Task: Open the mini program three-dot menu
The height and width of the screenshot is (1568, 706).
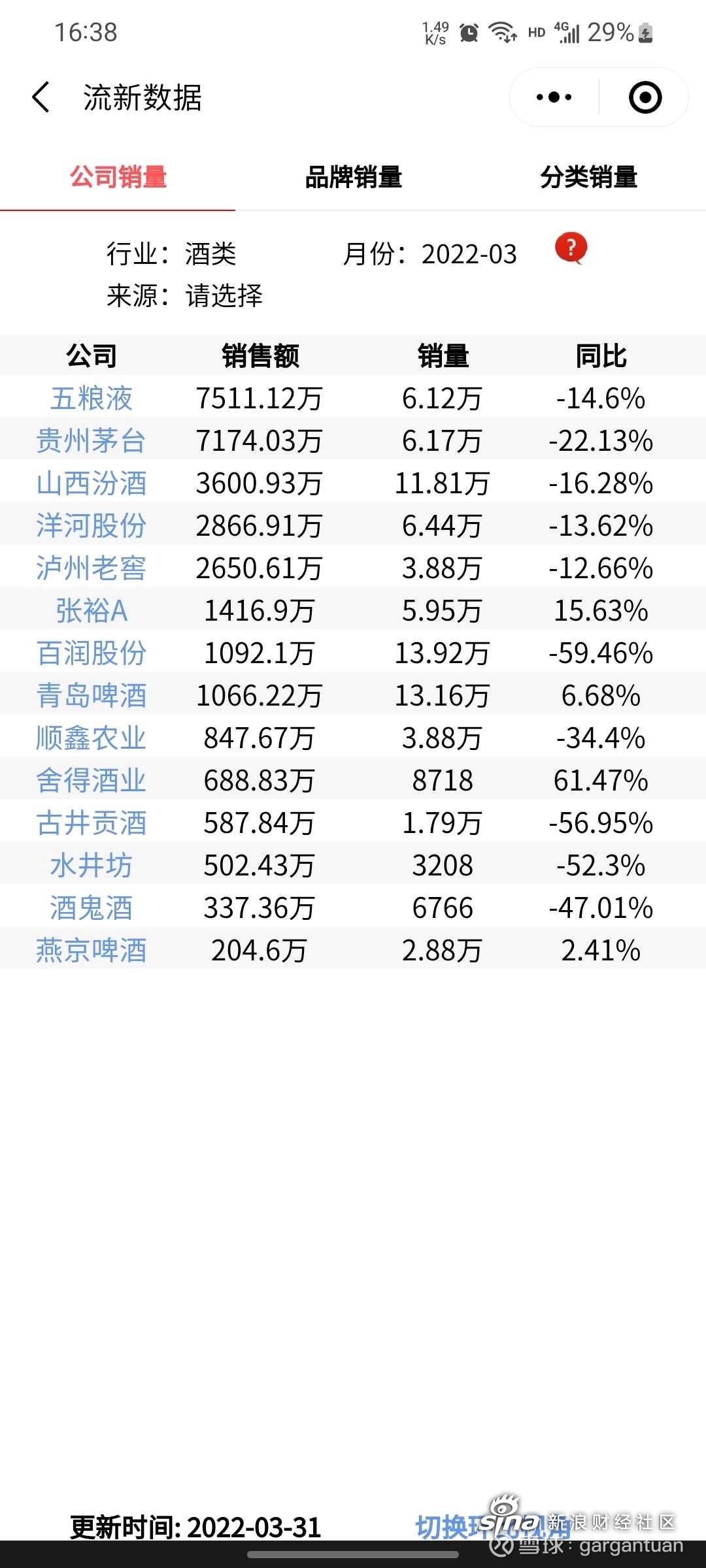Action: click(554, 97)
